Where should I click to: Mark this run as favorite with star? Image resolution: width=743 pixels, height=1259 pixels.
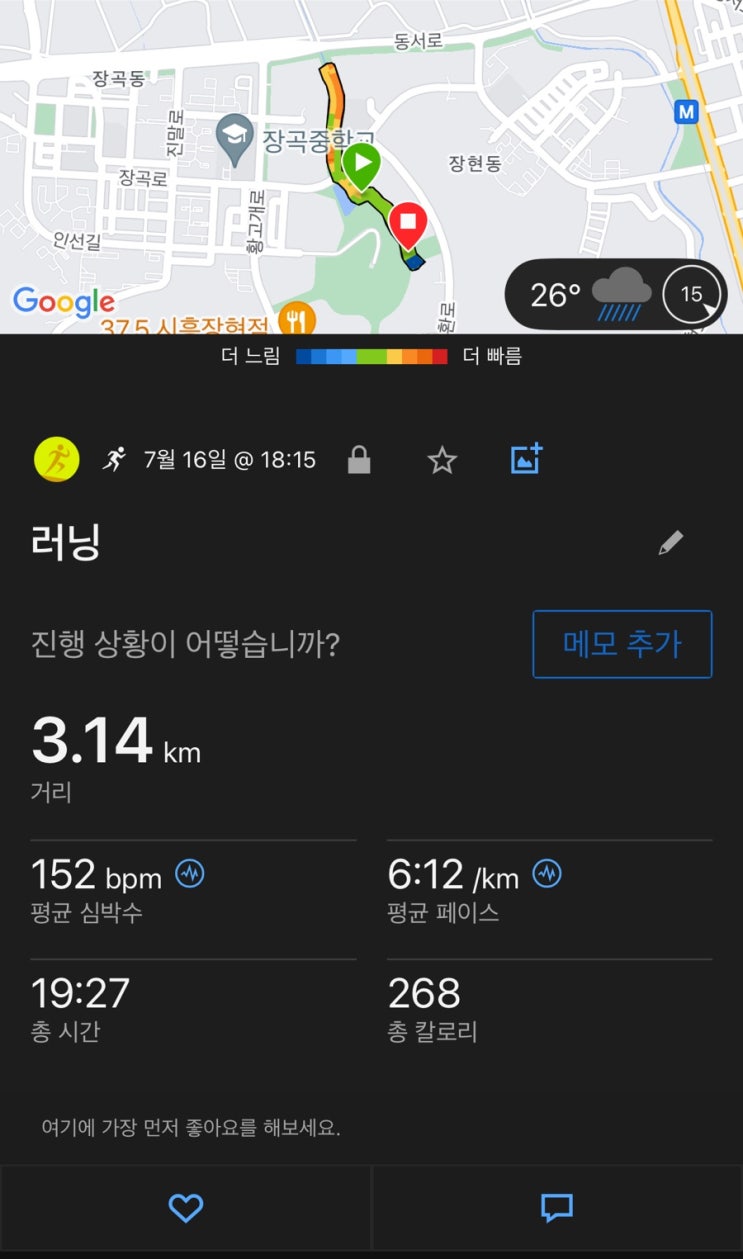click(442, 460)
